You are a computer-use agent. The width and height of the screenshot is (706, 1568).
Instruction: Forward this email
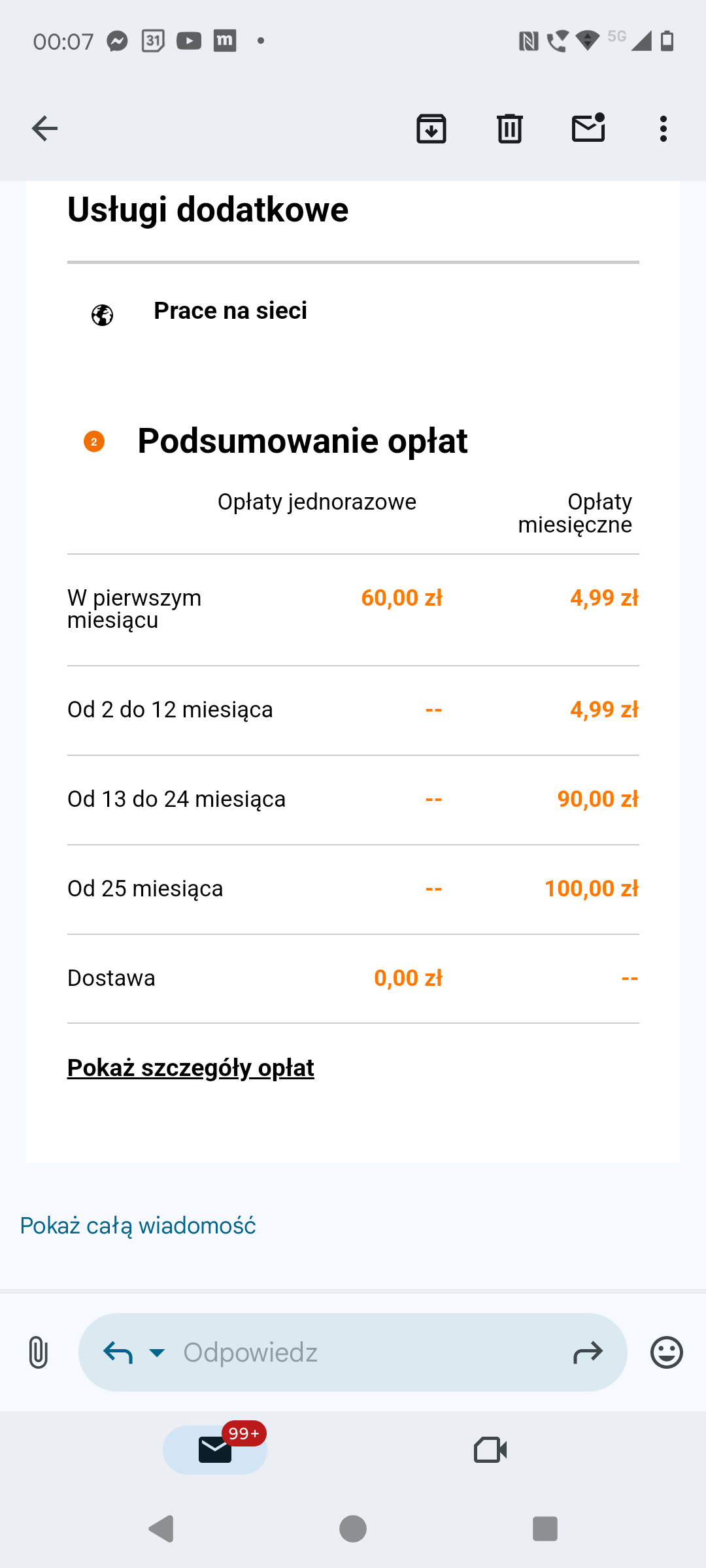[x=587, y=1352]
